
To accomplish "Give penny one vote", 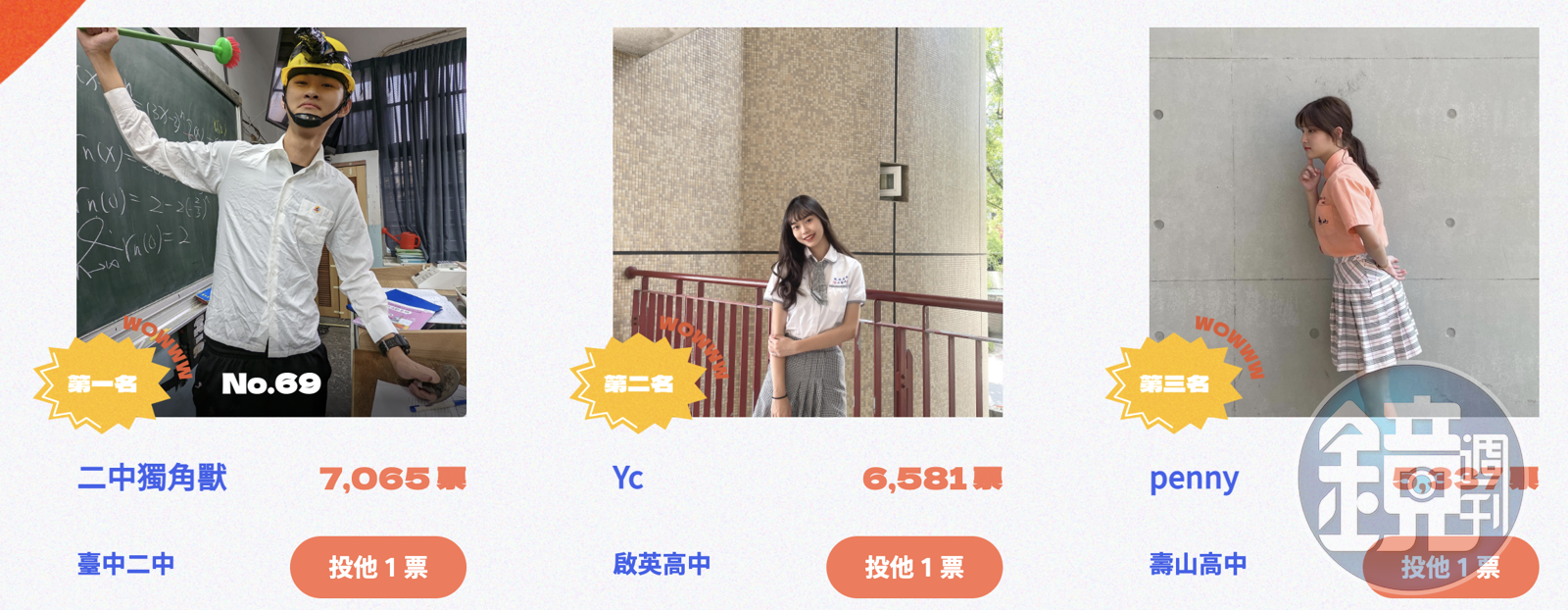I will 1449,568.
